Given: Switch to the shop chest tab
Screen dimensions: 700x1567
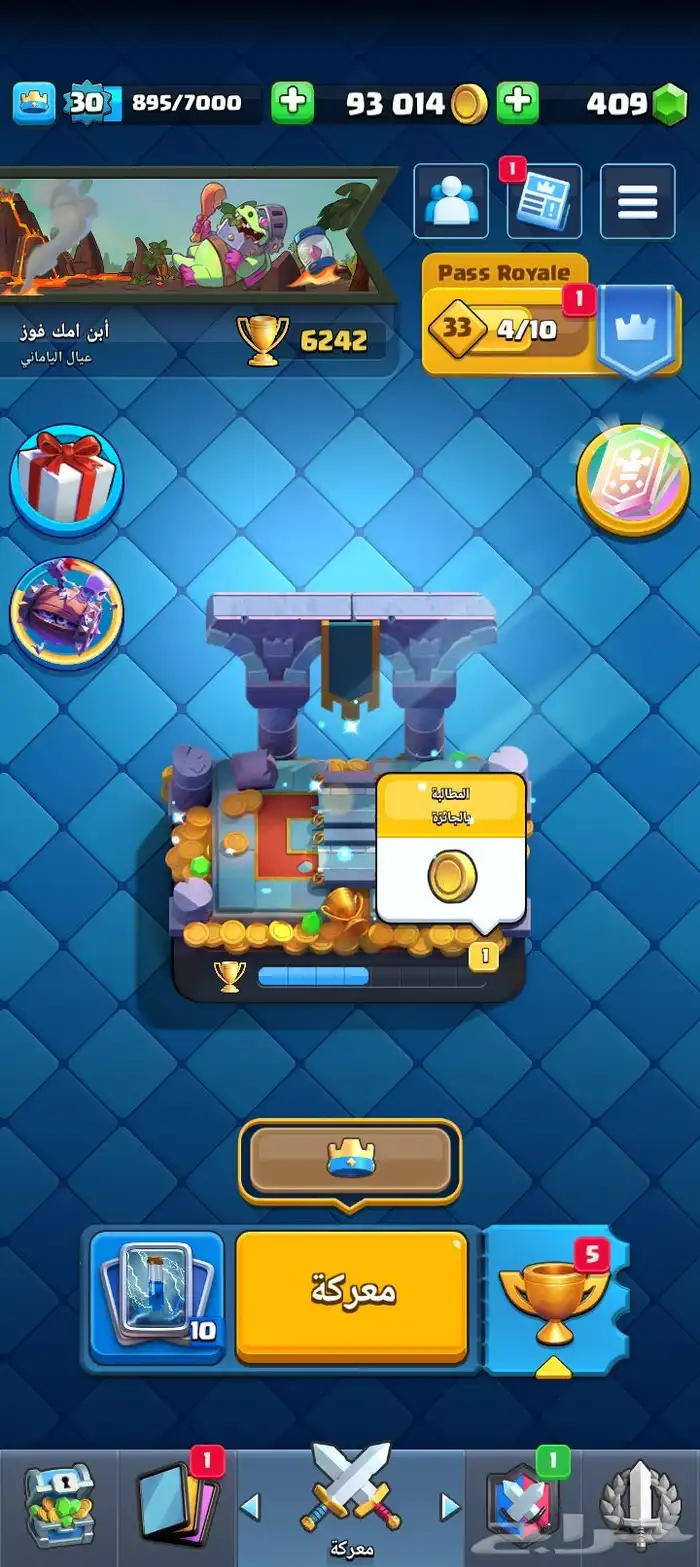Looking at the screenshot, I should click(x=58, y=1507).
